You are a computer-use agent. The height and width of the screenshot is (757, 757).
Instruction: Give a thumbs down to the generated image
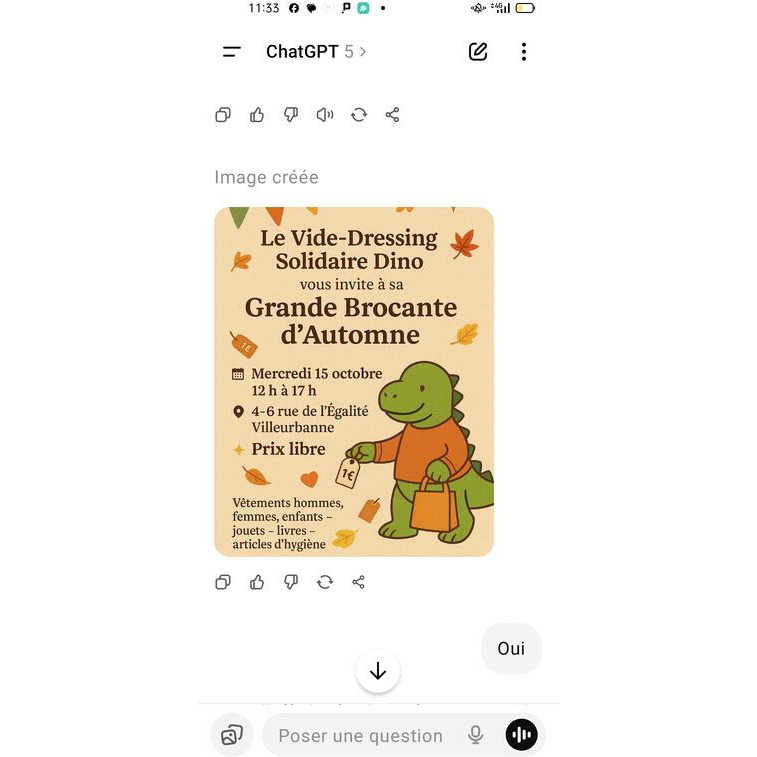[x=291, y=582]
